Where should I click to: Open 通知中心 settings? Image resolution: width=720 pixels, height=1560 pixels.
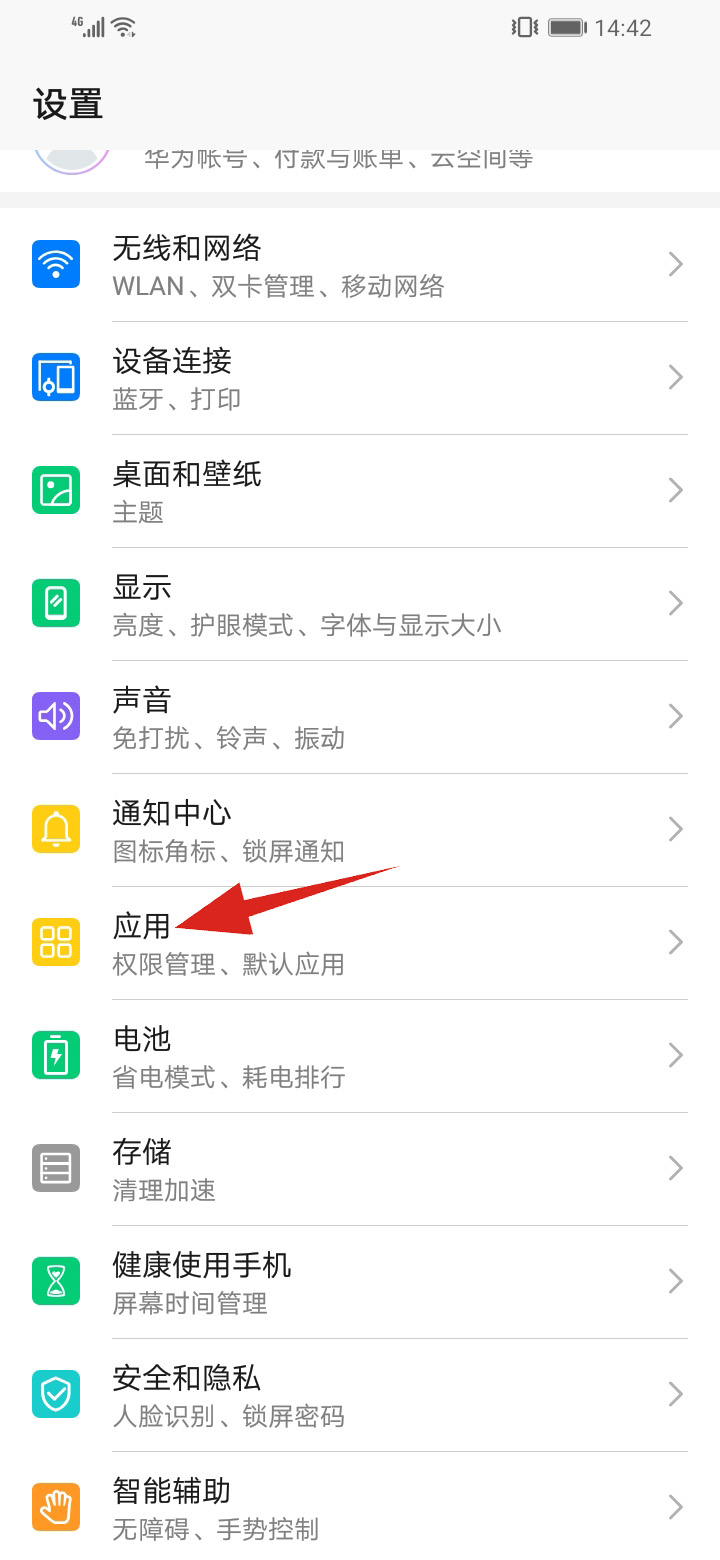click(360, 830)
